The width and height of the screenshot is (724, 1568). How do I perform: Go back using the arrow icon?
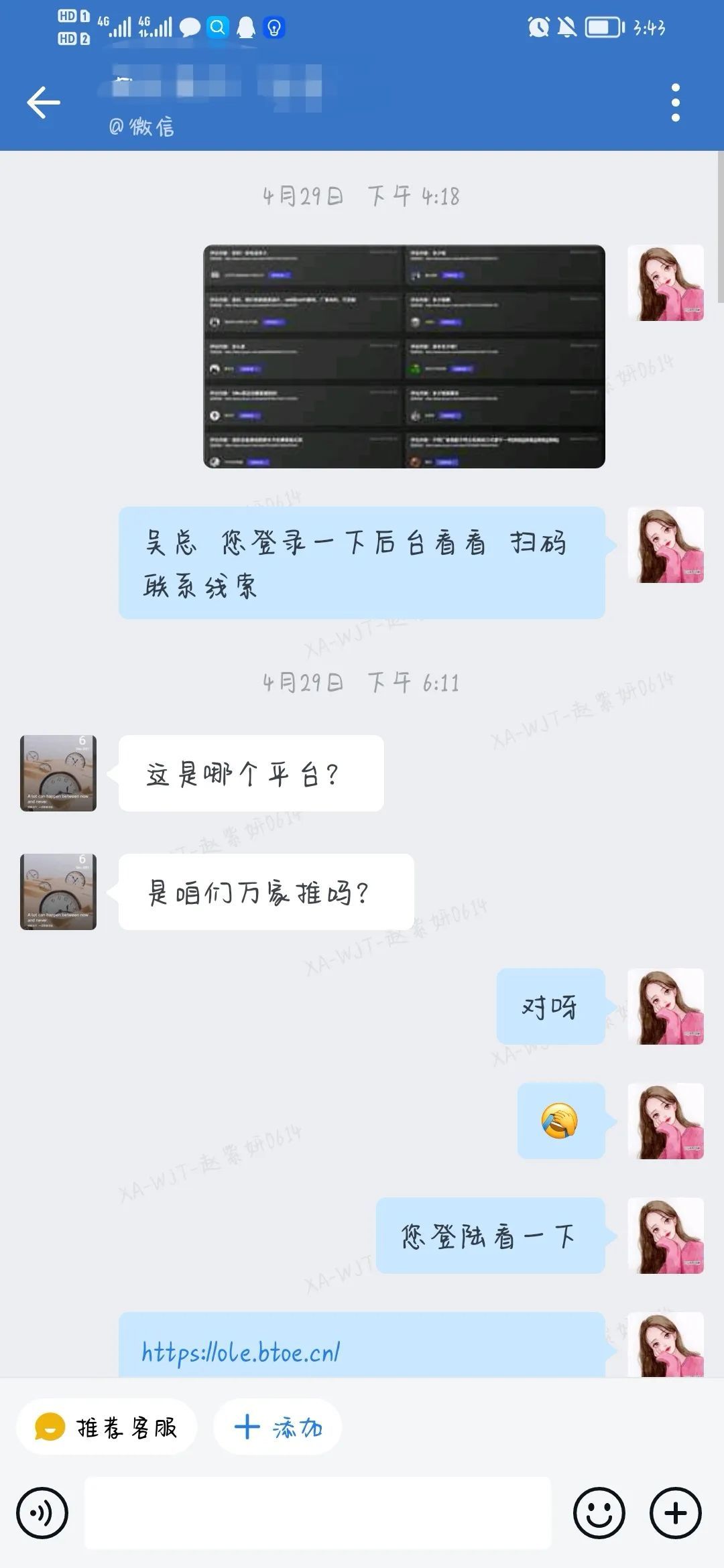pyautogui.click(x=44, y=103)
